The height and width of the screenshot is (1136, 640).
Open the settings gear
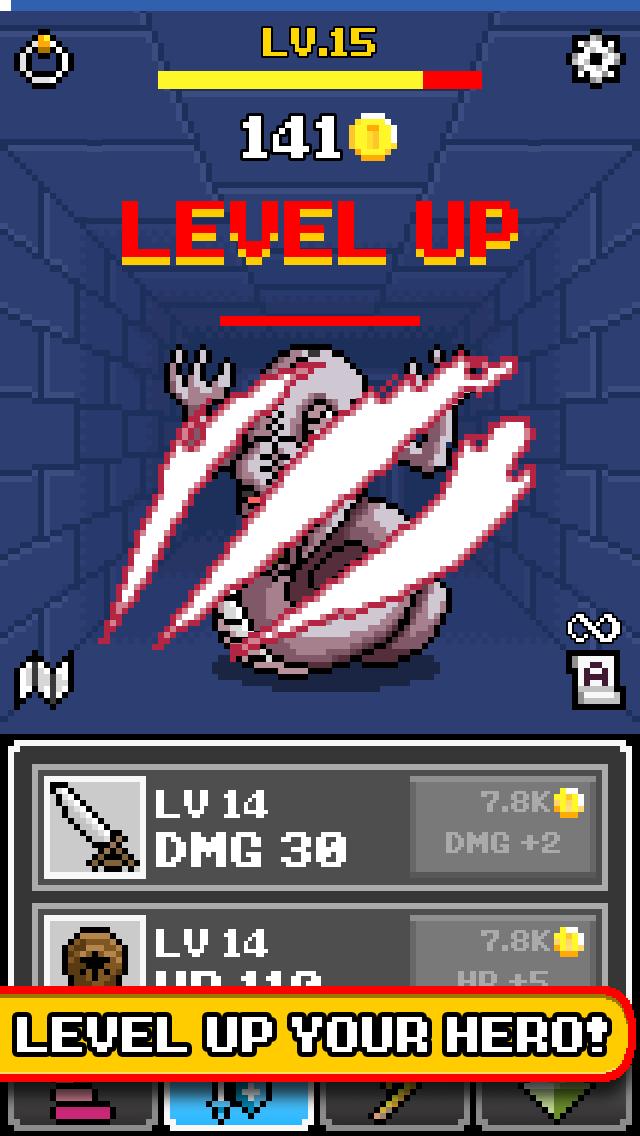pos(594,57)
